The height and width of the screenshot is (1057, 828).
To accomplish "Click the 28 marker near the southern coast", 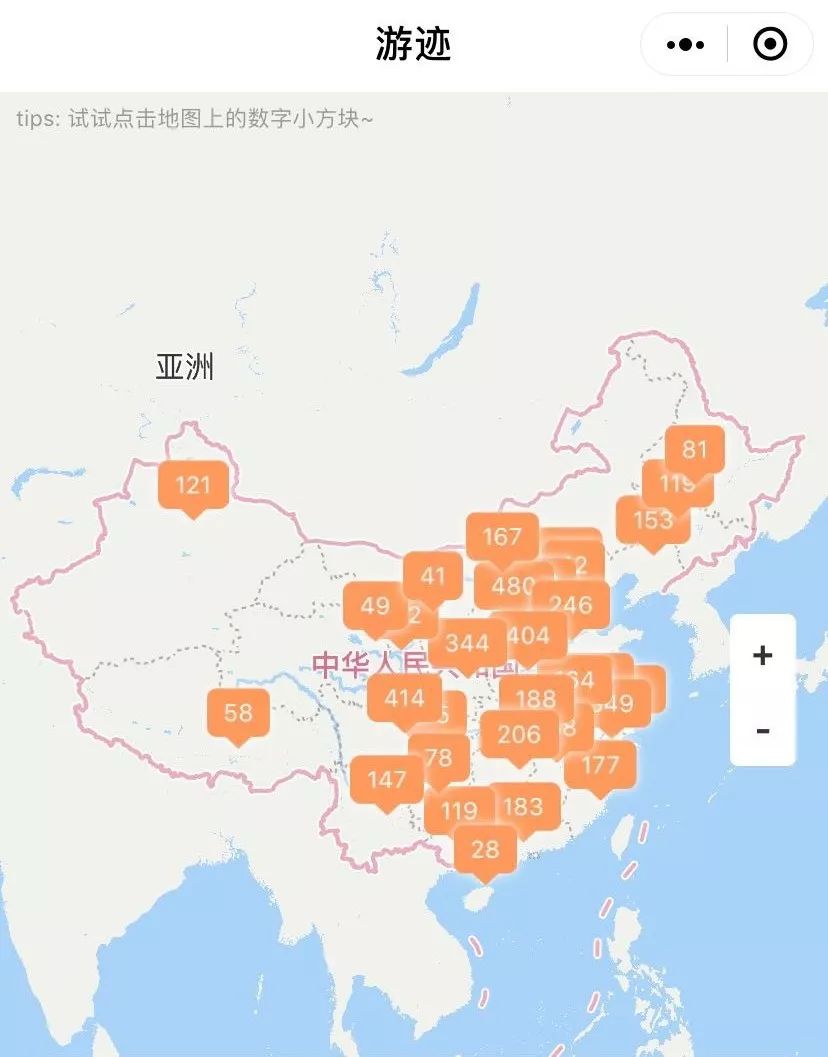I will click(x=484, y=849).
